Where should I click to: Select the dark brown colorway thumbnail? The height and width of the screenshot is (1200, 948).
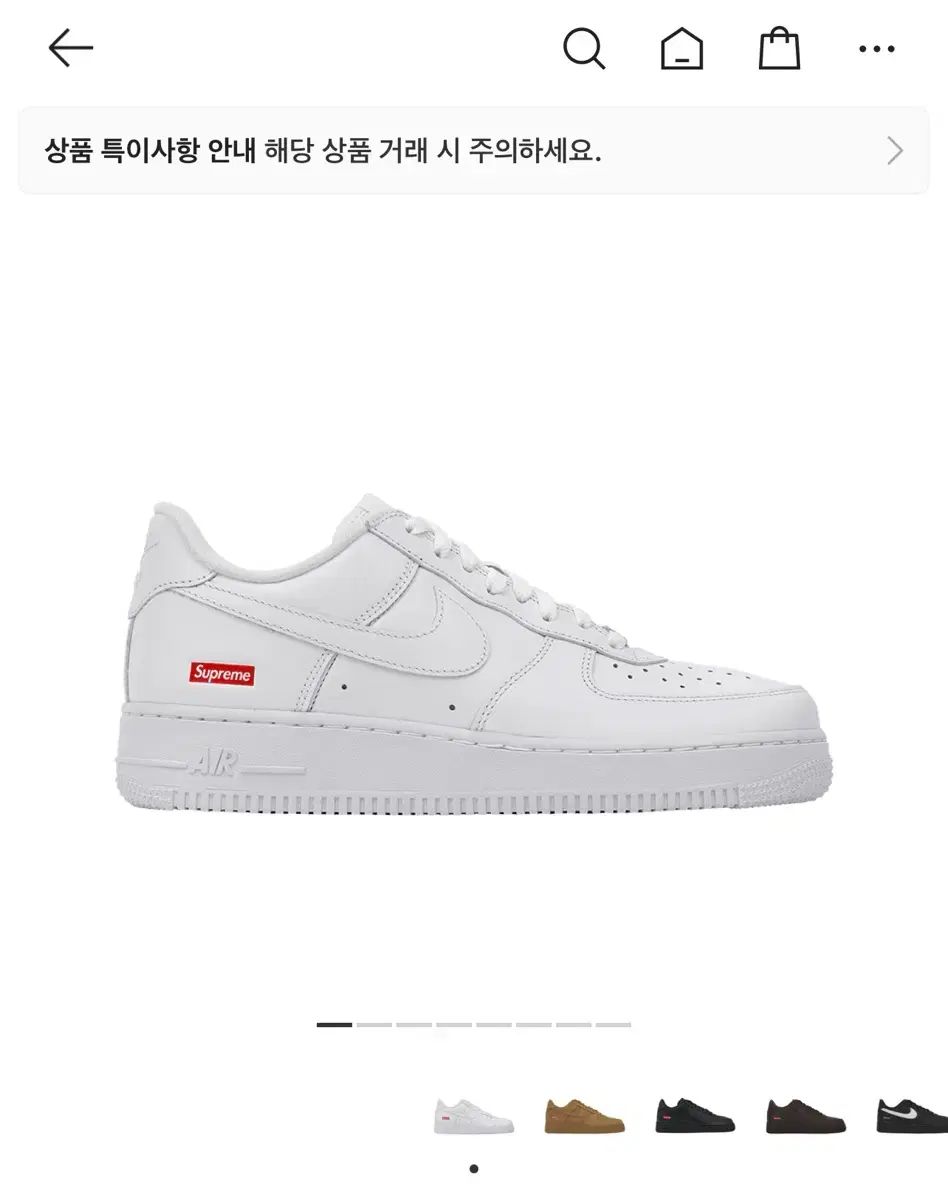tap(806, 1115)
